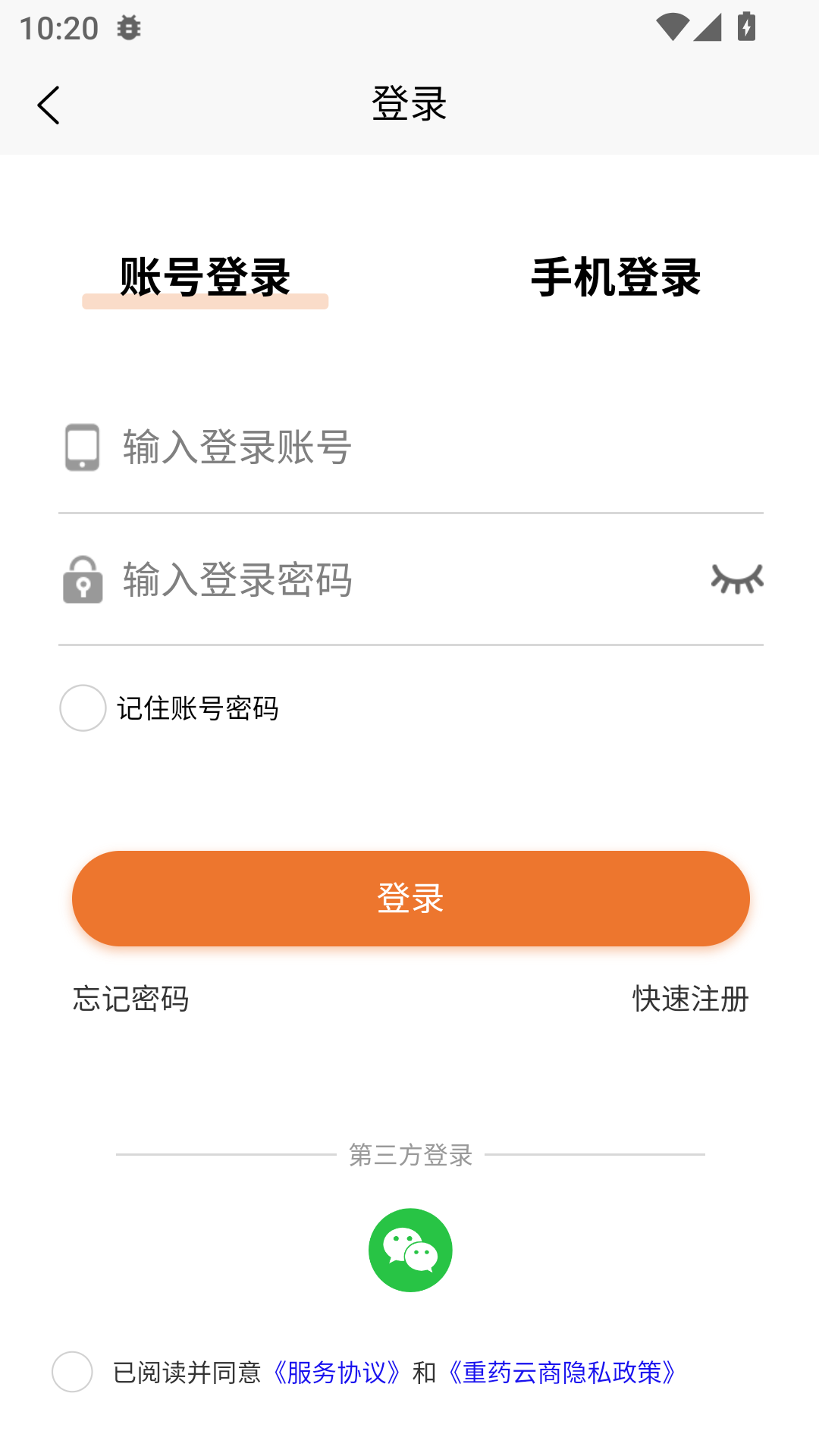Tap the orange 登录 button
Image resolution: width=819 pixels, height=1456 pixels.
click(x=410, y=899)
